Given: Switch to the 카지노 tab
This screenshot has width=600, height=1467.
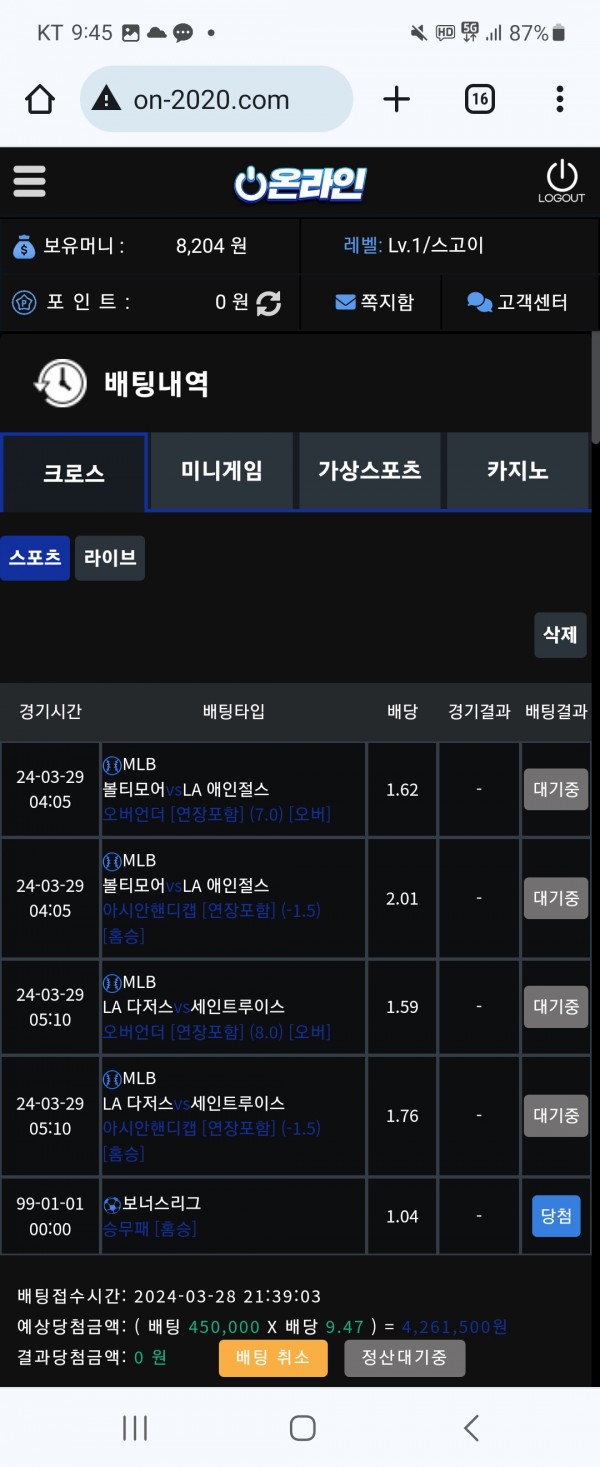Looking at the screenshot, I should [517, 471].
